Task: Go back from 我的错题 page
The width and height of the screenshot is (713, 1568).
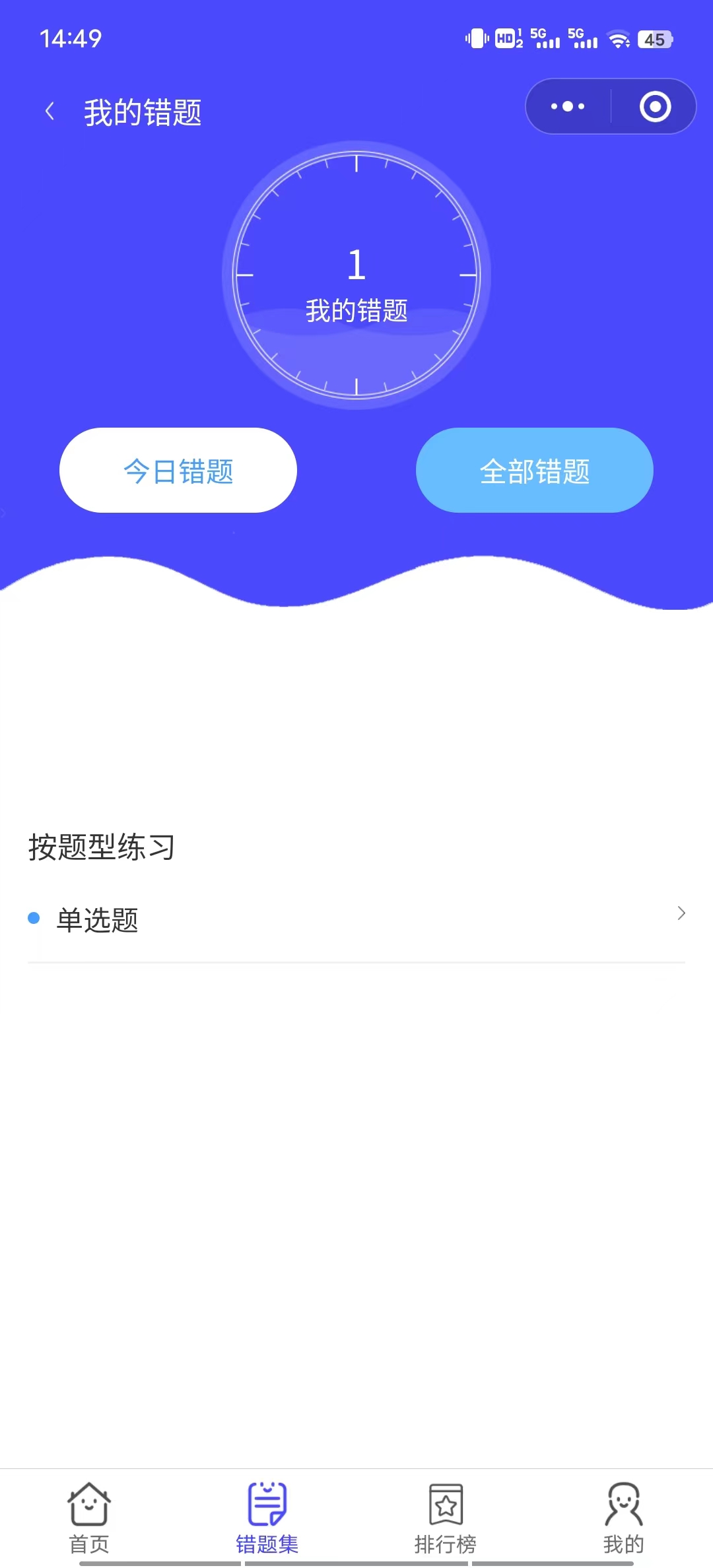Action: pos(50,112)
